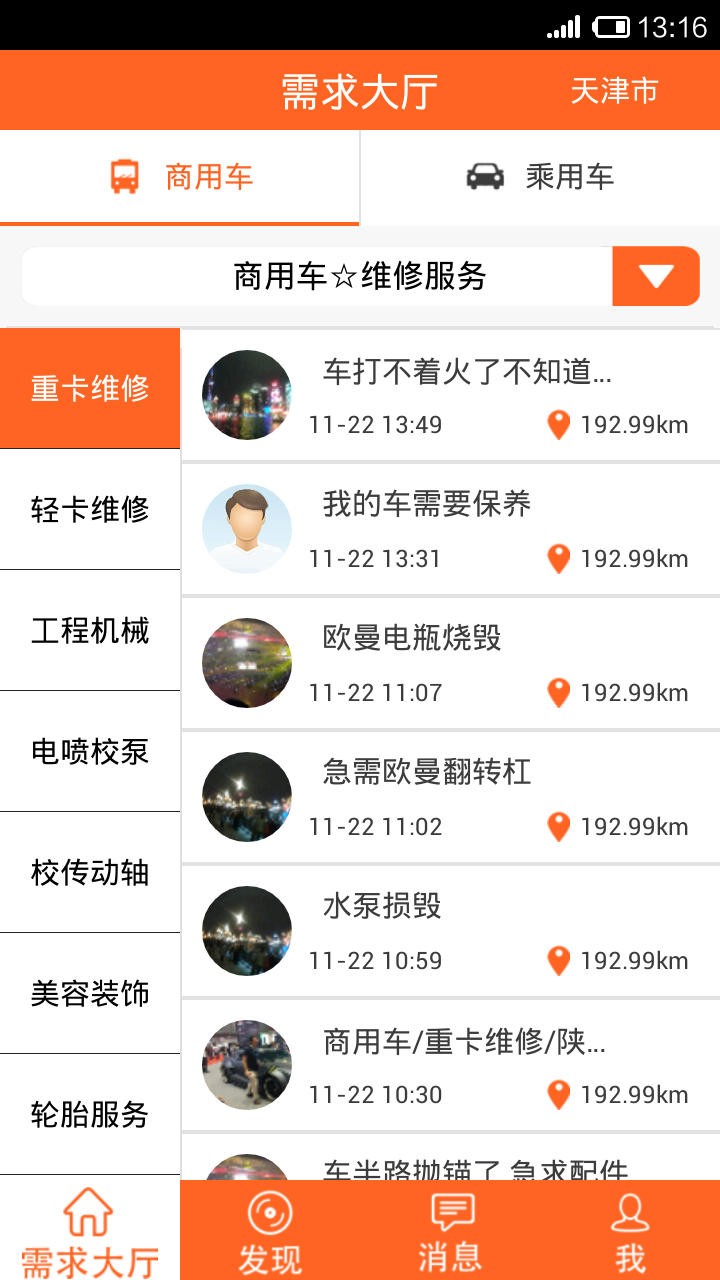Change city from 天津市
The height and width of the screenshot is (1280, 720).
(x=614, y=91)
